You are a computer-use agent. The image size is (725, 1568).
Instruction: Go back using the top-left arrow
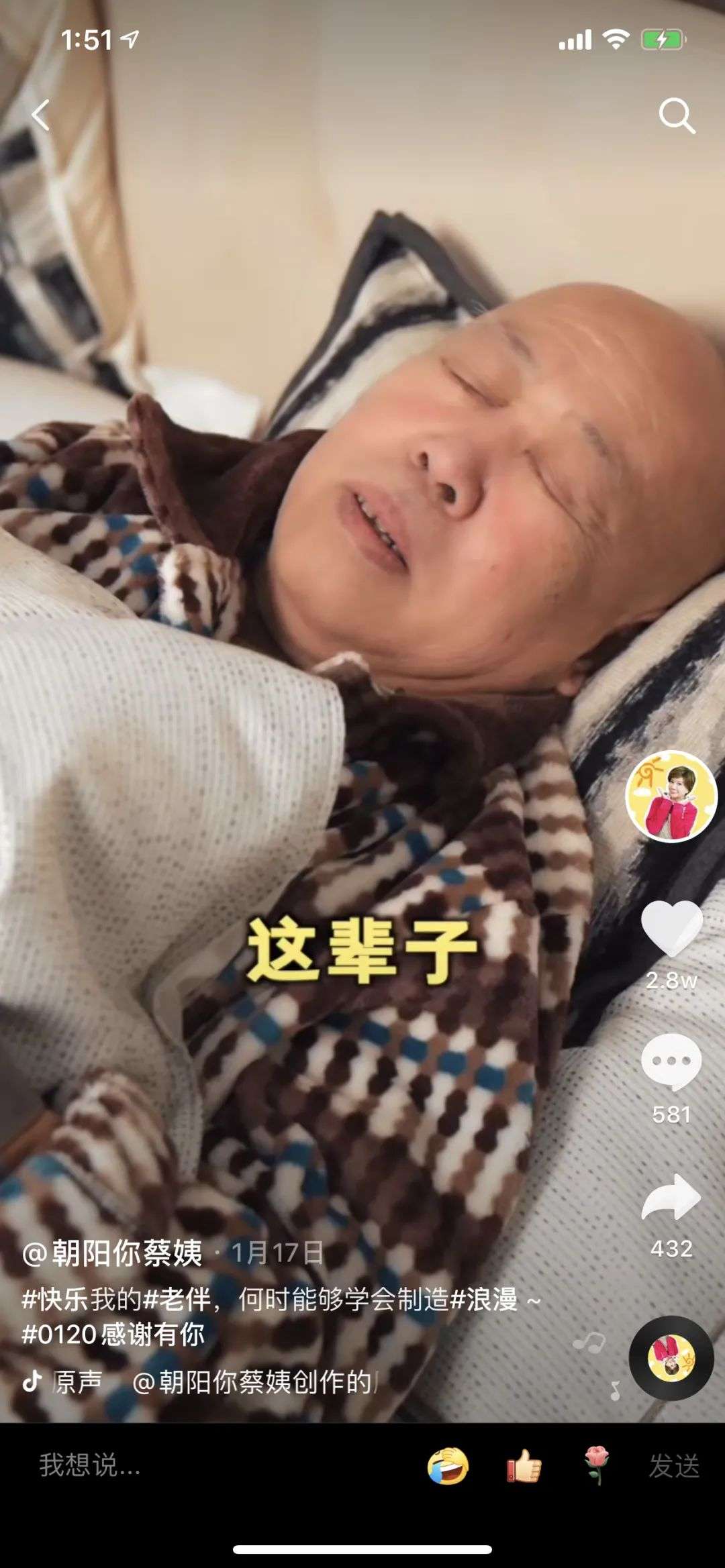pyautogui.click(x=41, y=115)
